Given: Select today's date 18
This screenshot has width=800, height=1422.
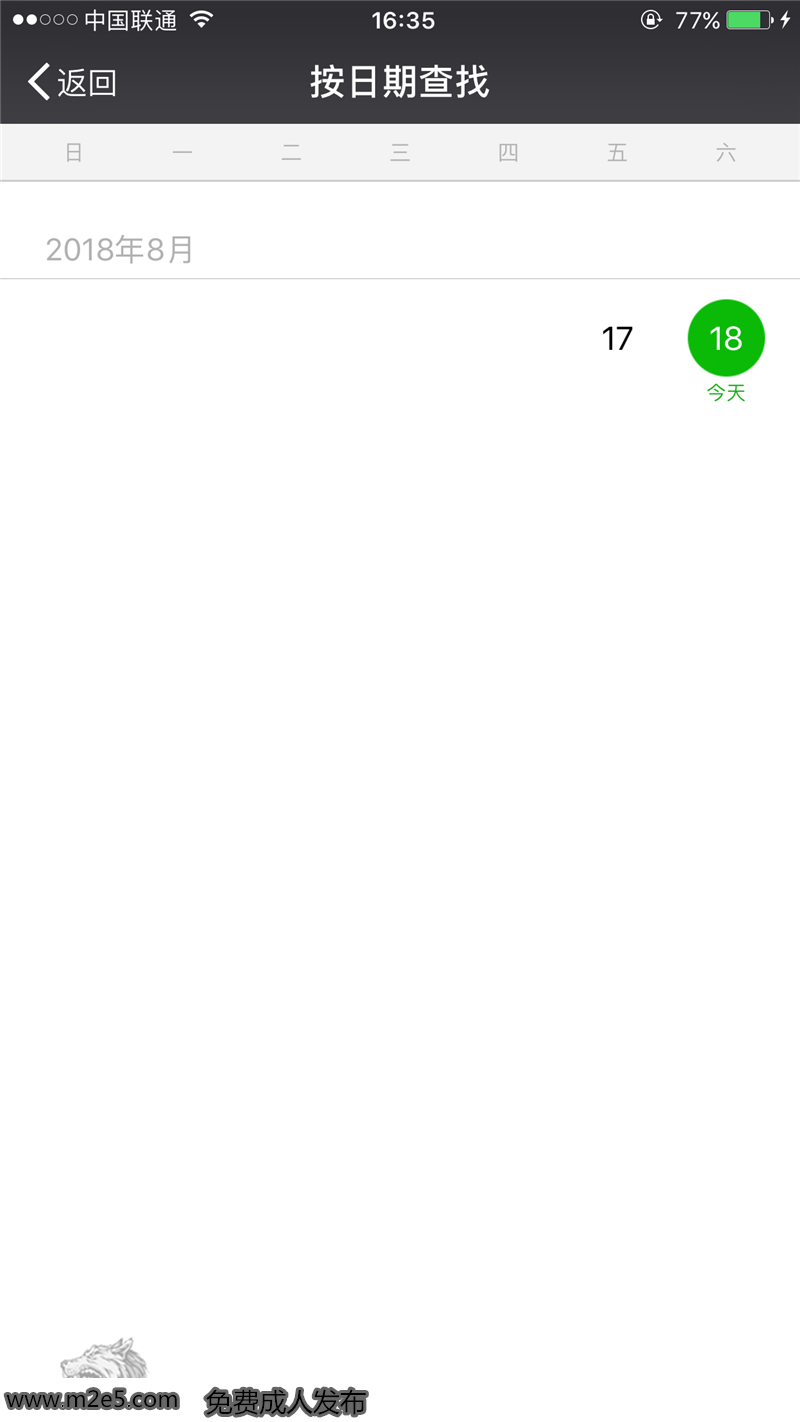Looking at the screenshot, I should point(726,339).
